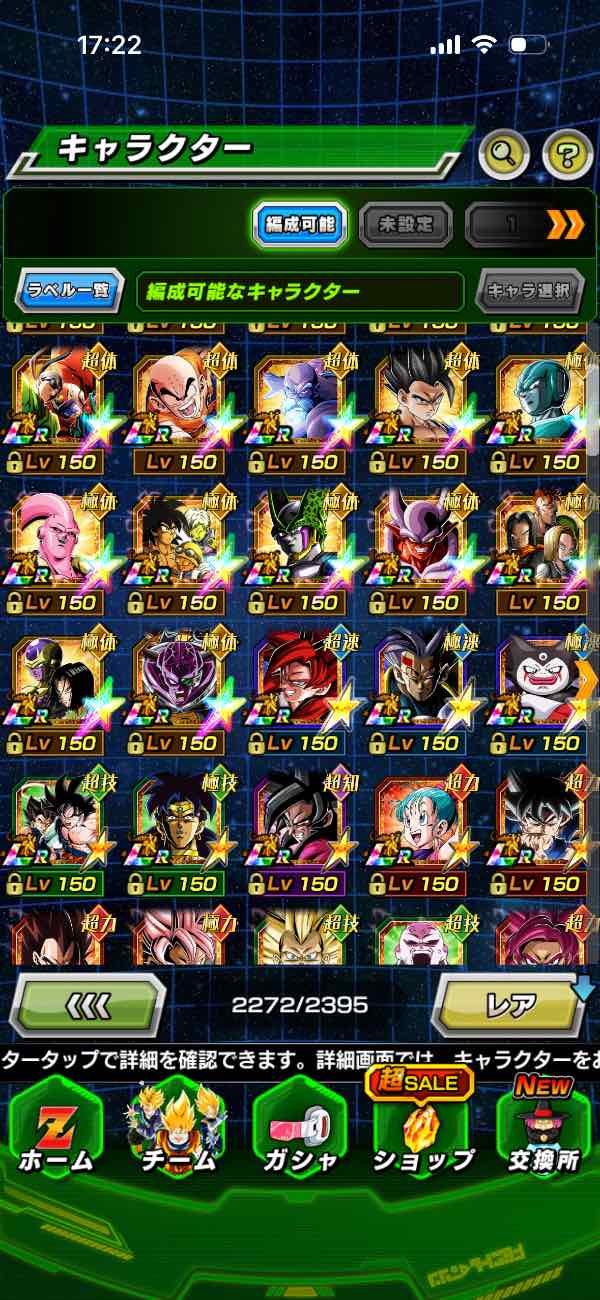This screenshot has height=1300, width=600.
Task: Open the Perfect Cell character card
Action: [x=300, y=540]
